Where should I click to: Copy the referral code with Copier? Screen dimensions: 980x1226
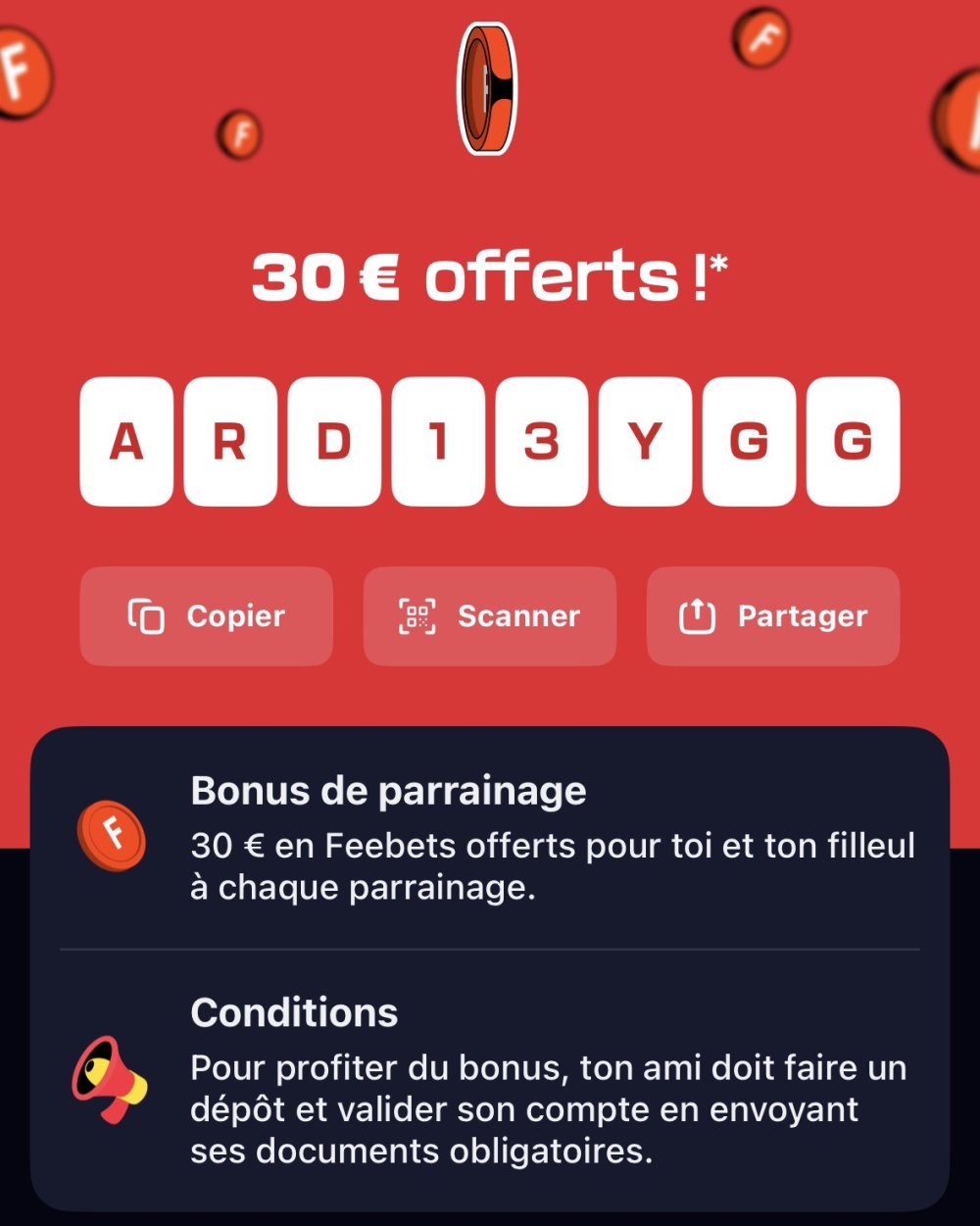coord(207,616)
